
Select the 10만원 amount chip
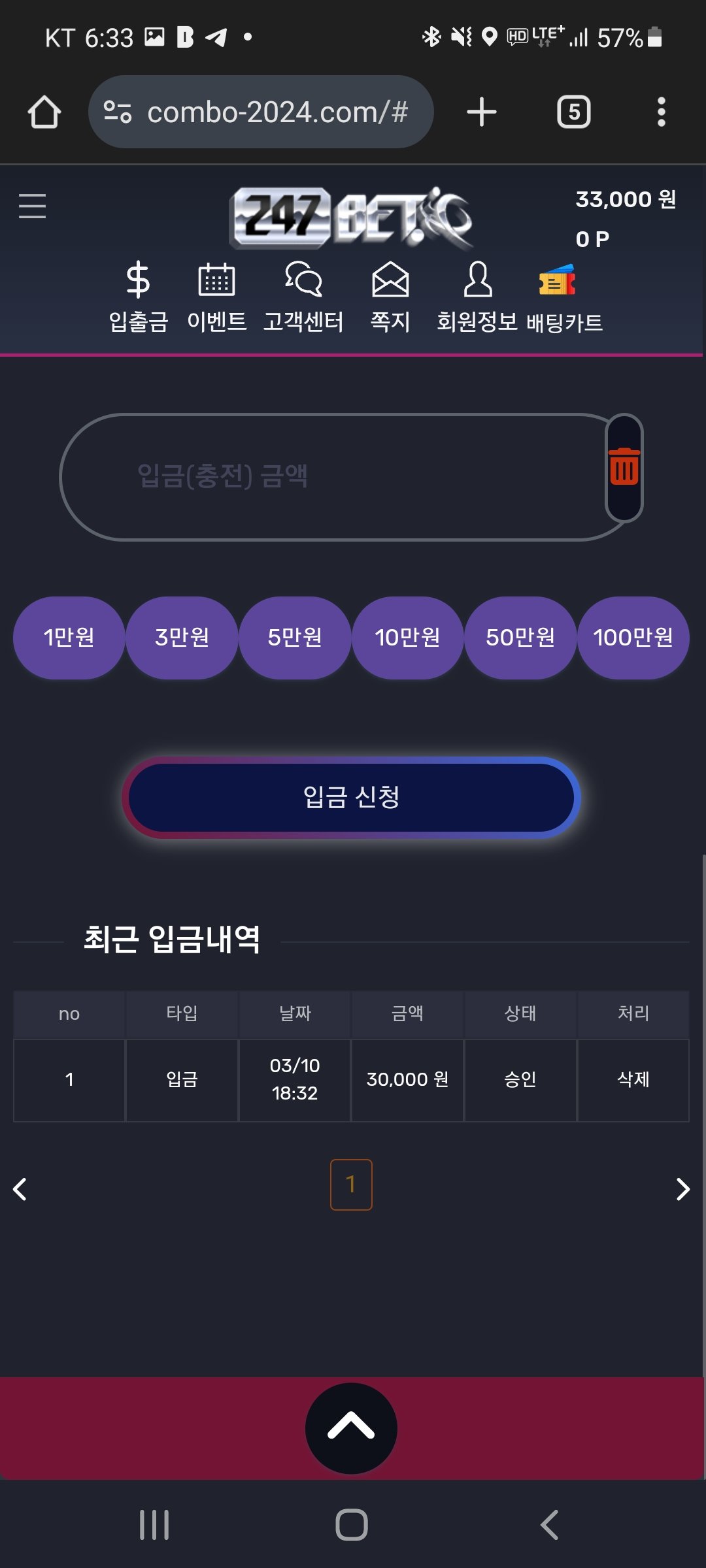click(x=407, y=637)
